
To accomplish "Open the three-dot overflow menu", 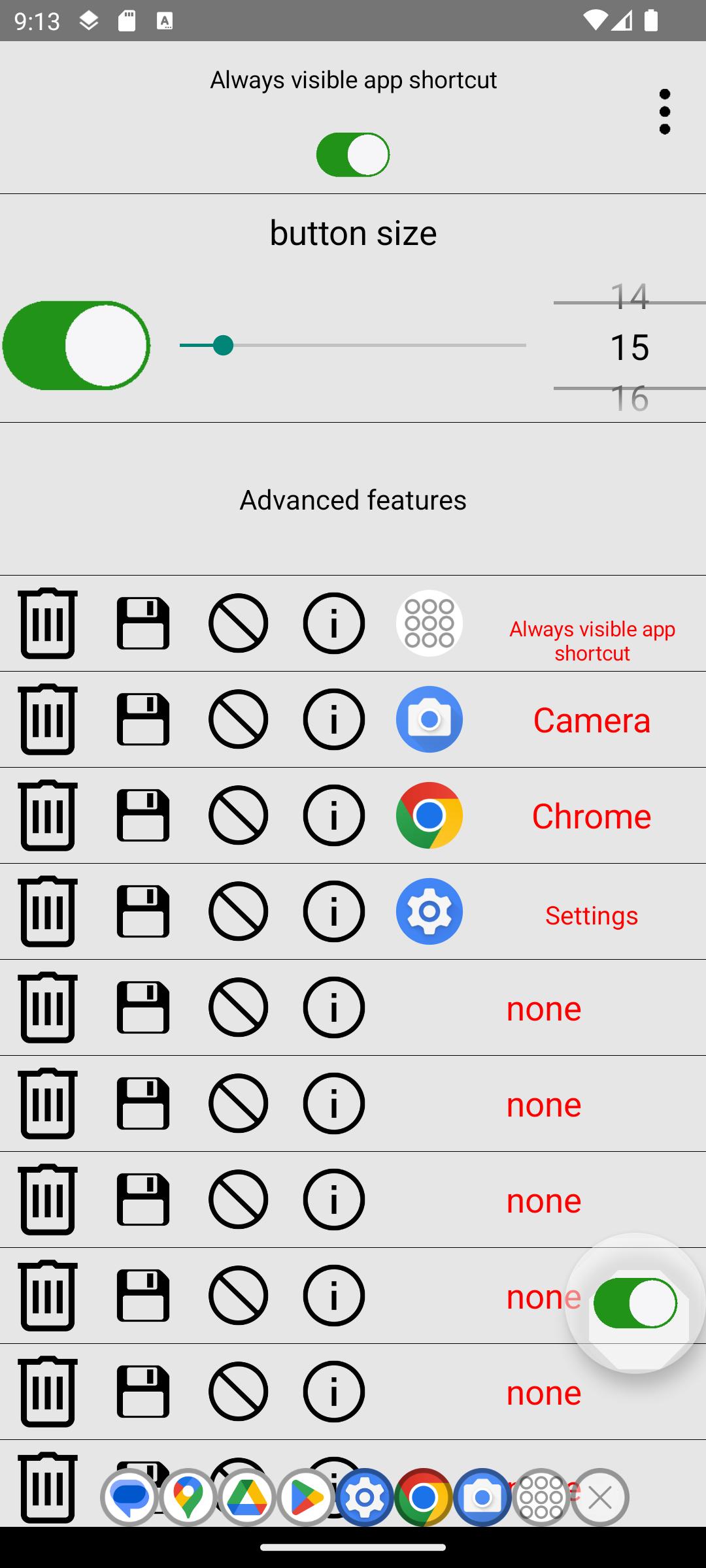I will [665, 112].
